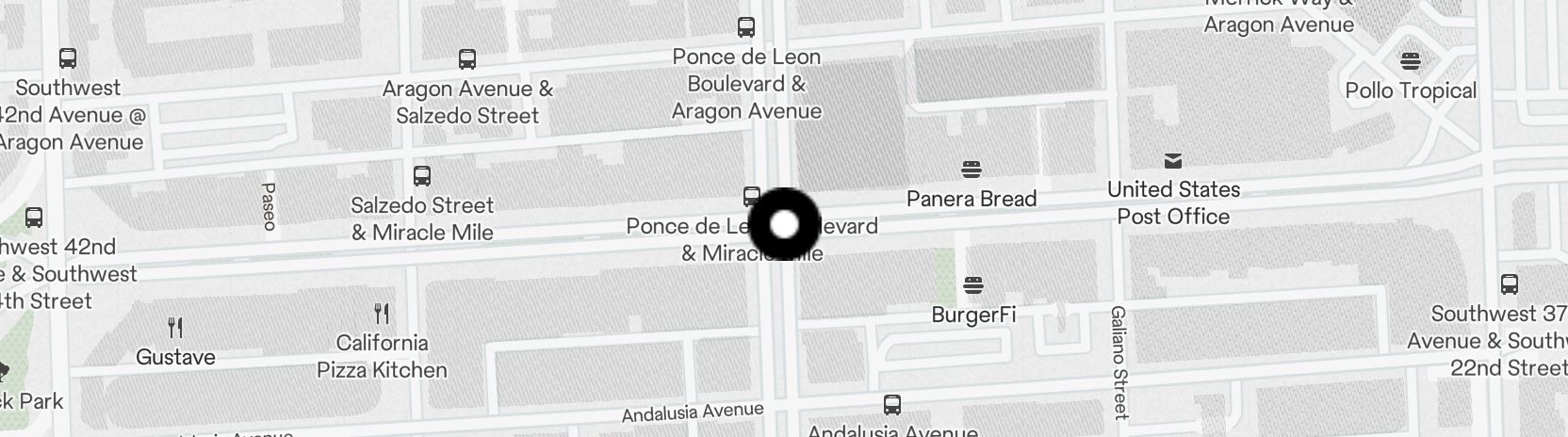The width and height of the screenshot is (1568, 437).
Task: Open California Pizza Kitchen map marker
Action: [382, 314]
